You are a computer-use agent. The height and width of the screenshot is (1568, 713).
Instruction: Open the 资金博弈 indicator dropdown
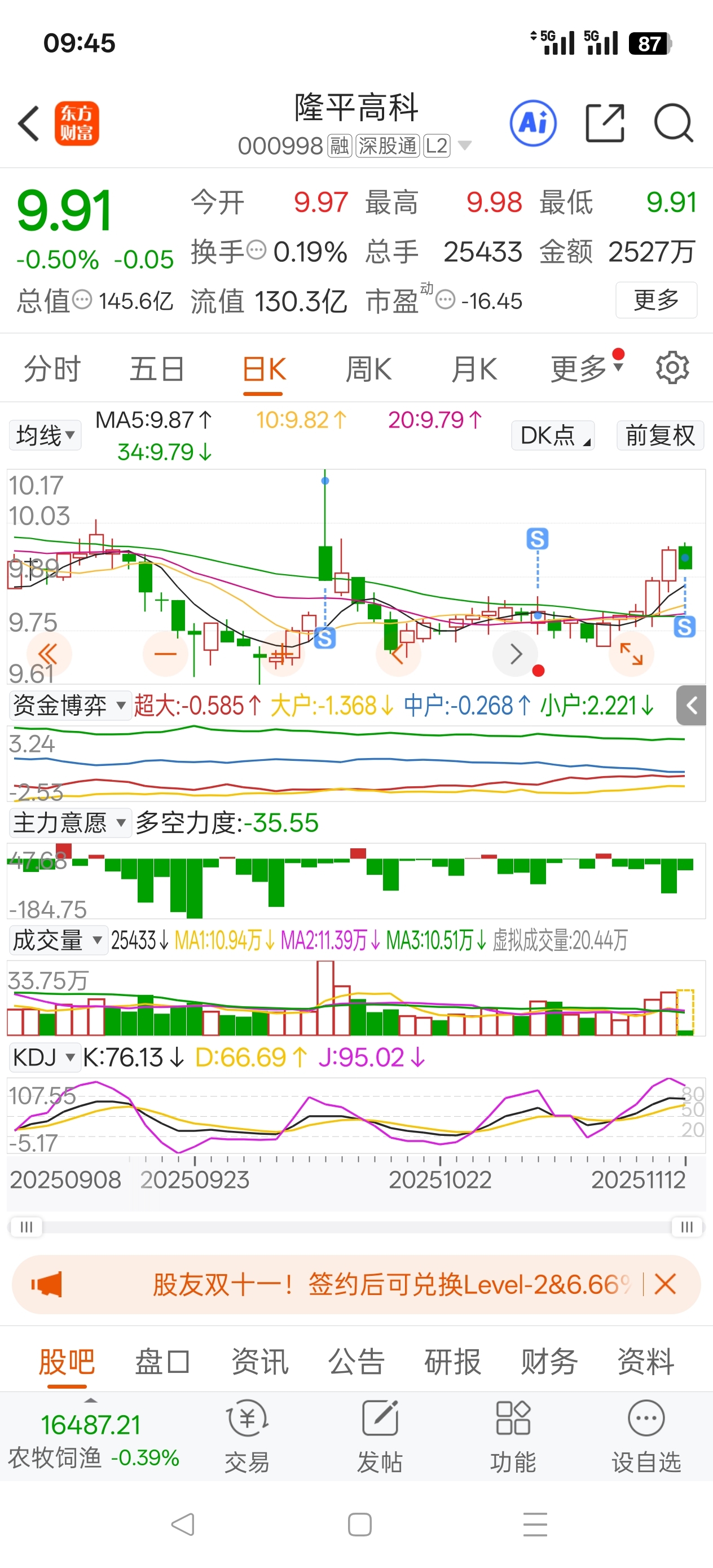[x=69, y=706]
